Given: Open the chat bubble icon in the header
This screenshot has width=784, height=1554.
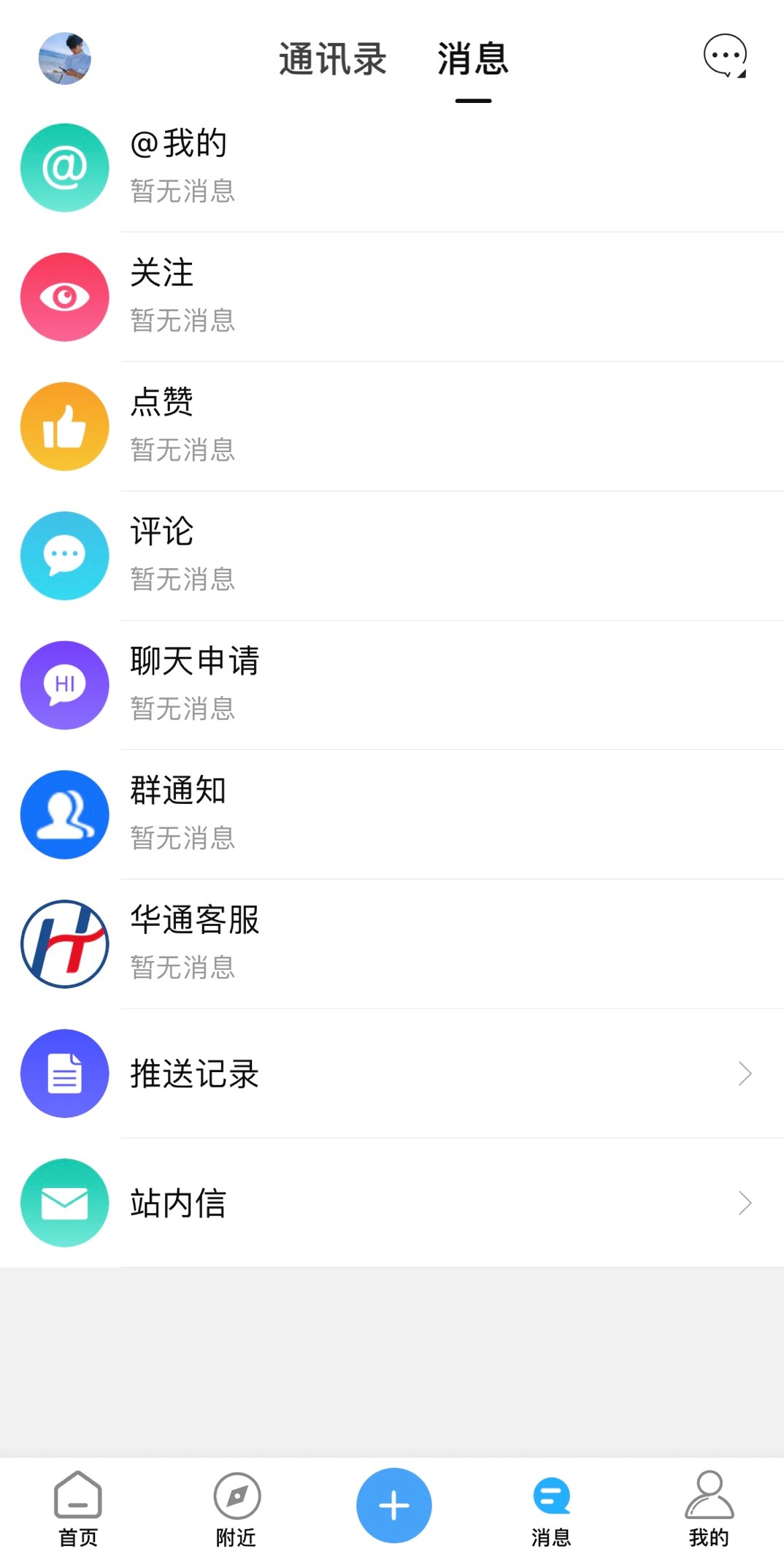Looking at the screenshot, I should pos(725,56).
